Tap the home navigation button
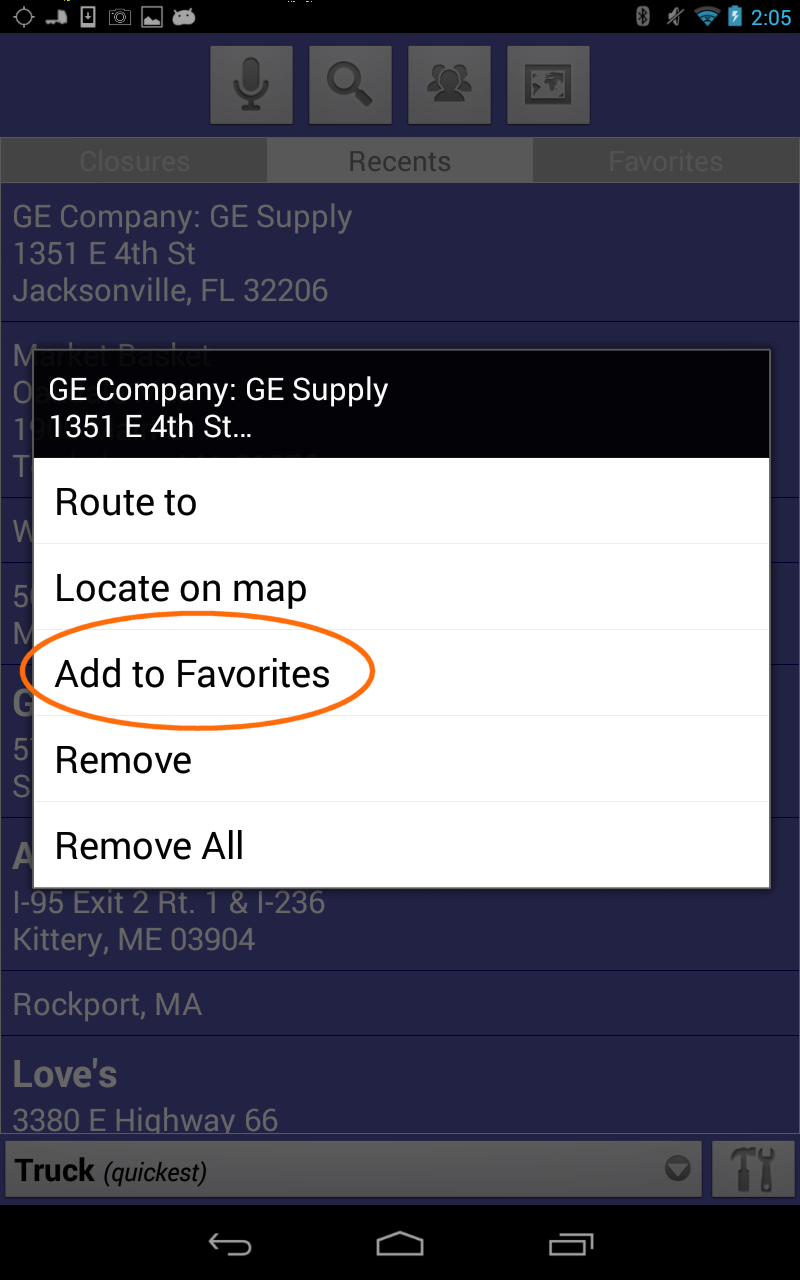The image size is (800, 1280). [400, 1245]
